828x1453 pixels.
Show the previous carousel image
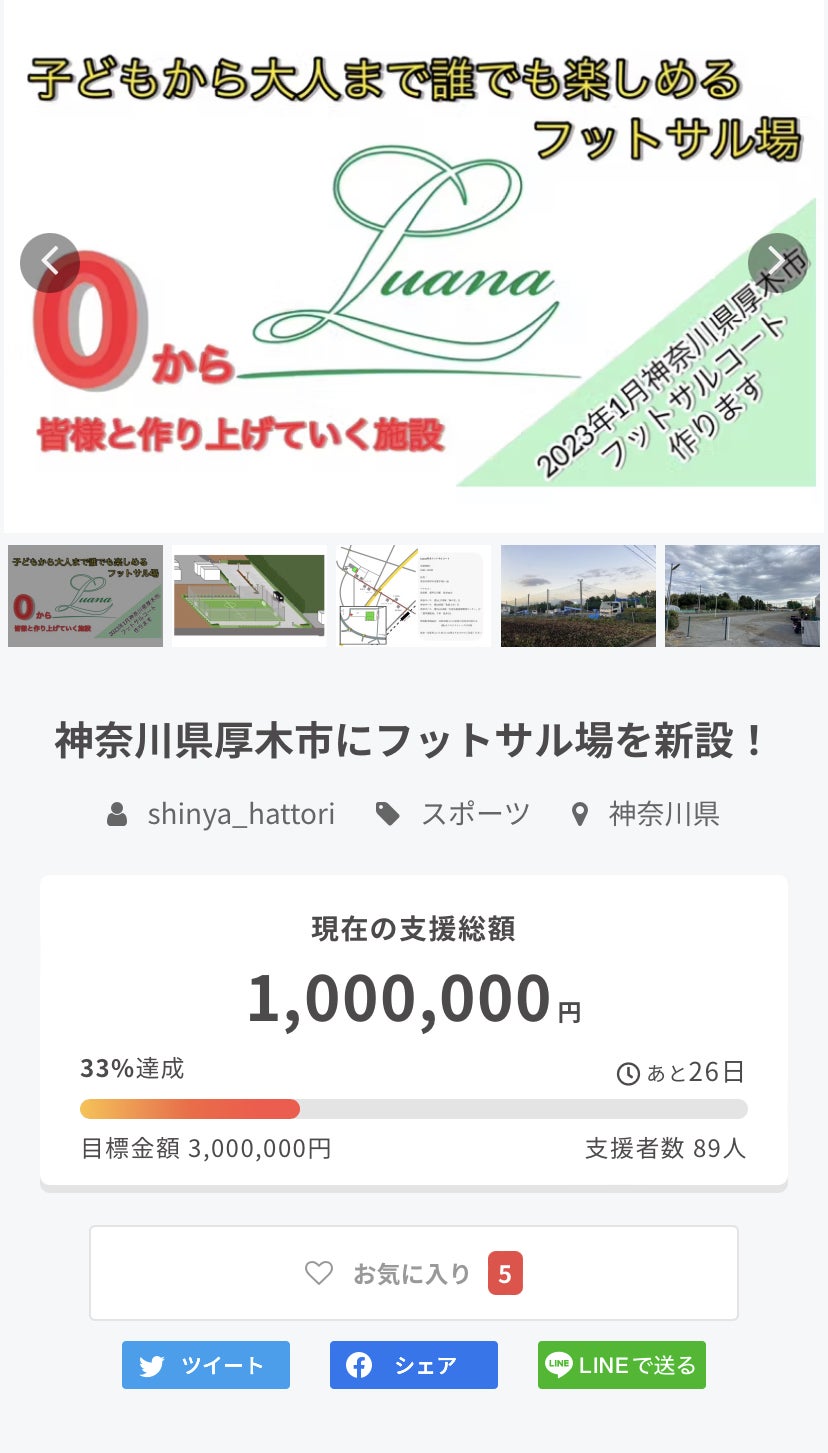(50, 263)
